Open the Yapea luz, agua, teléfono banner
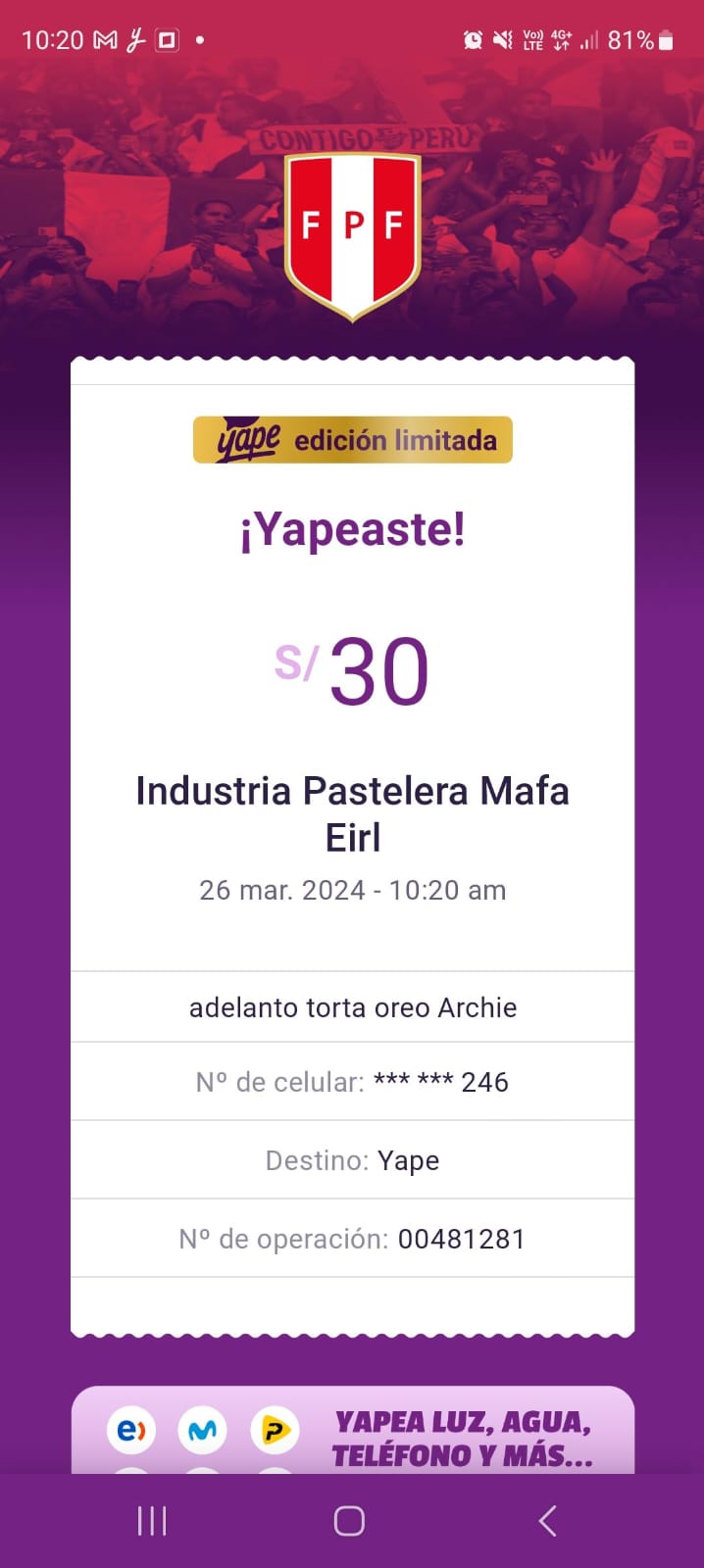This screenshot has height=1568, width=704. click(x=353, y=1431)
